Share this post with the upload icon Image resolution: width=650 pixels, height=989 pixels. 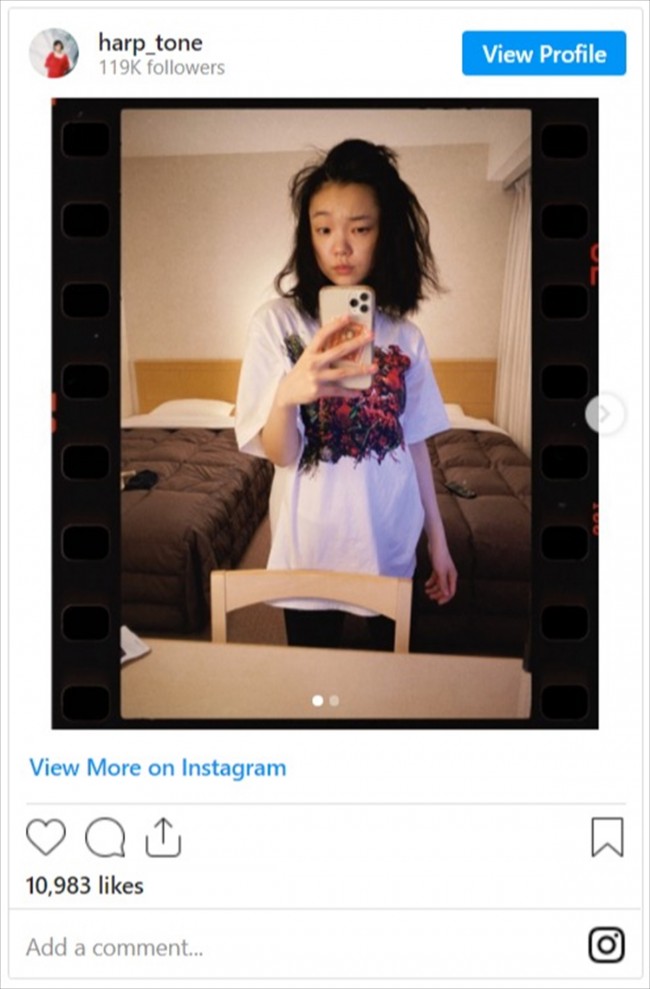[163, 837]
